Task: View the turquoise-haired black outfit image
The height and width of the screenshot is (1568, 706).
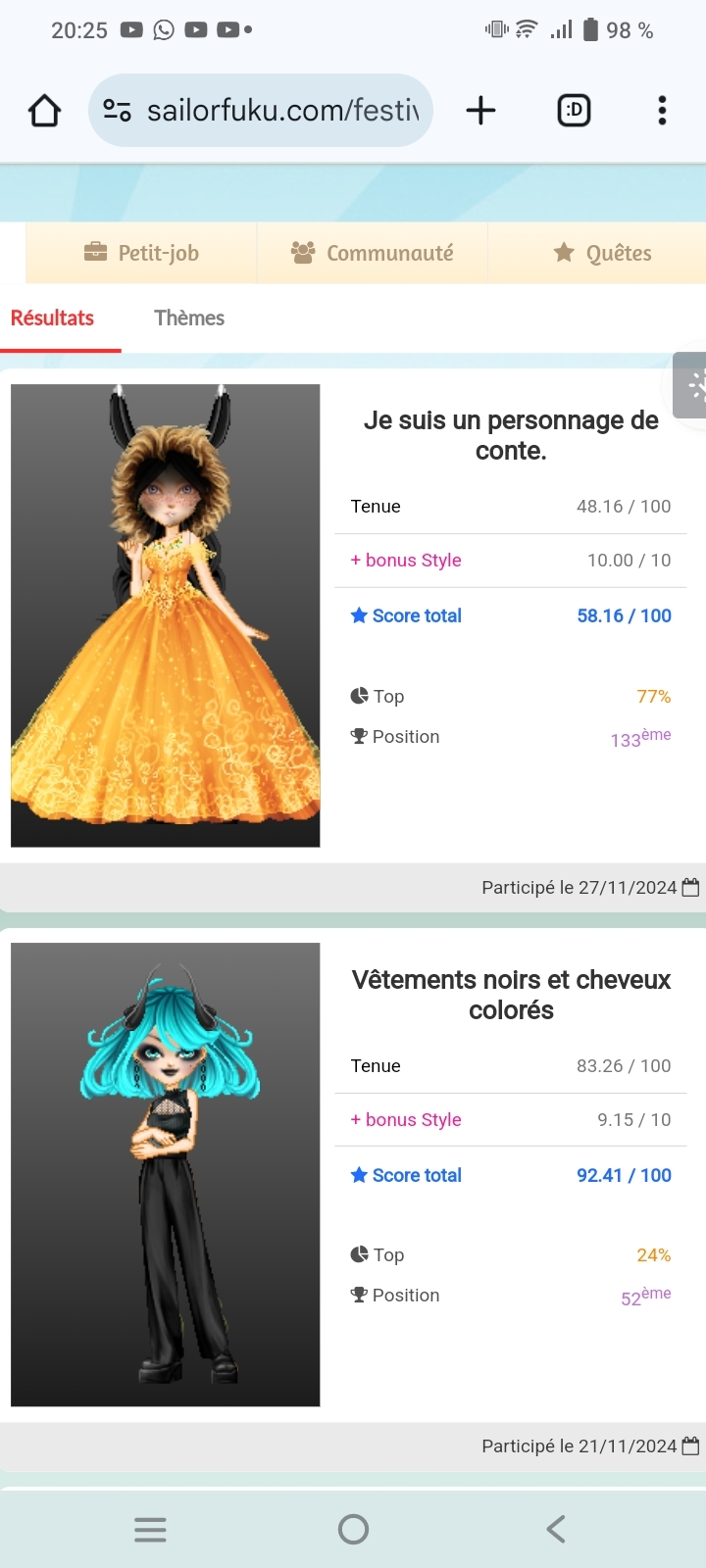Action: coord(165,1174)
